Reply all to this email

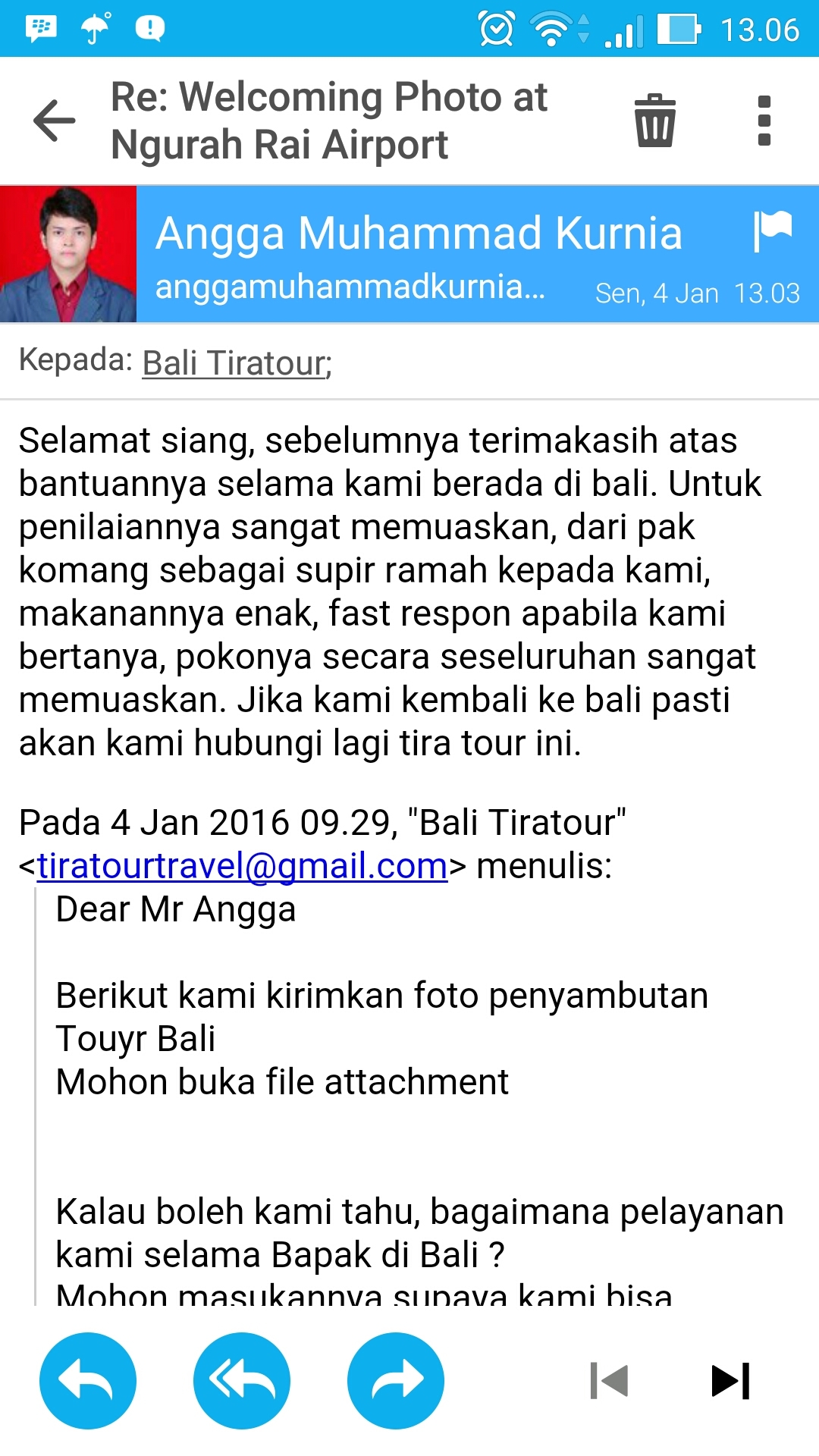[242, 1381]
